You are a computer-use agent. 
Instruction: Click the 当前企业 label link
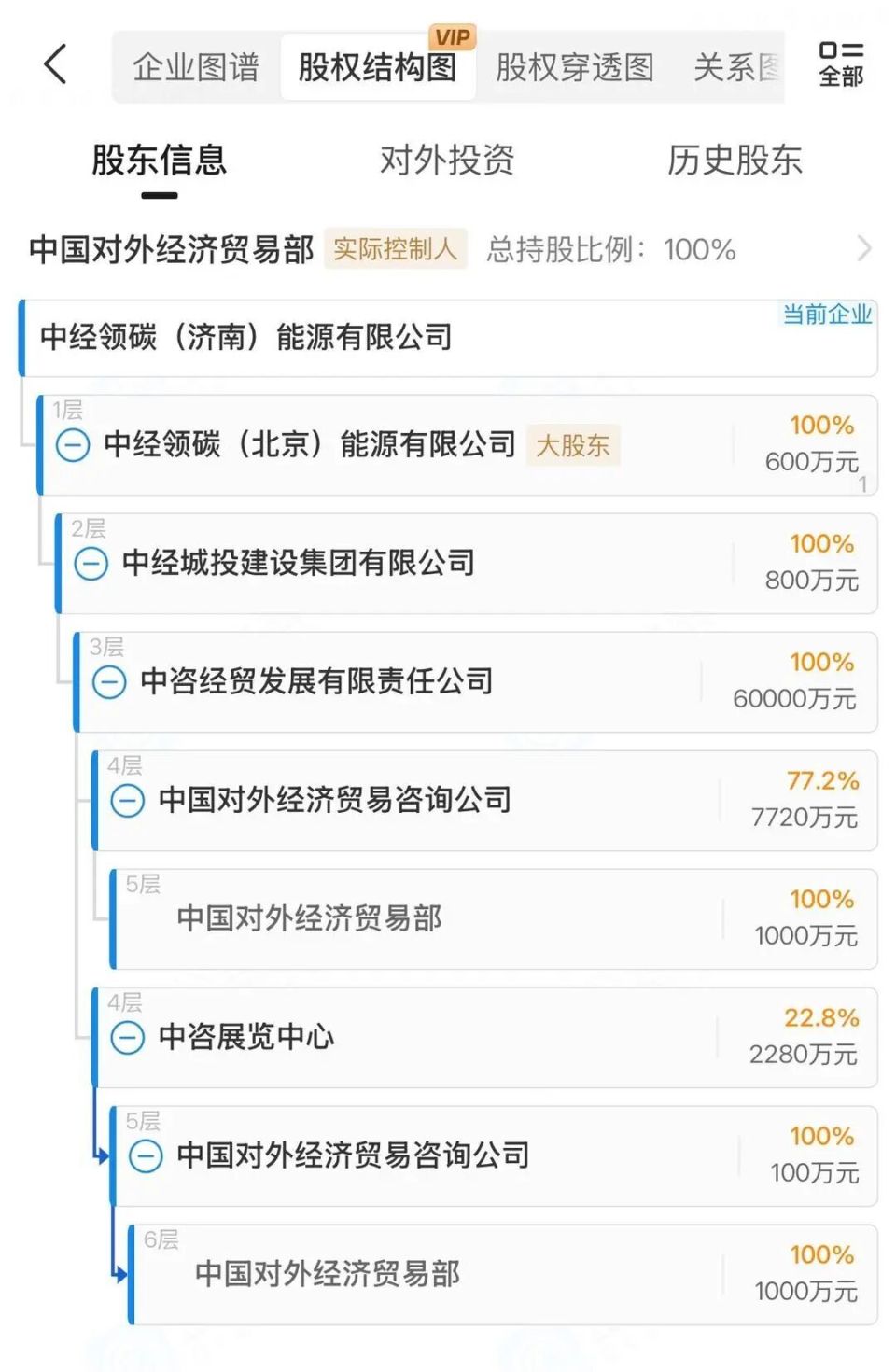827,315
